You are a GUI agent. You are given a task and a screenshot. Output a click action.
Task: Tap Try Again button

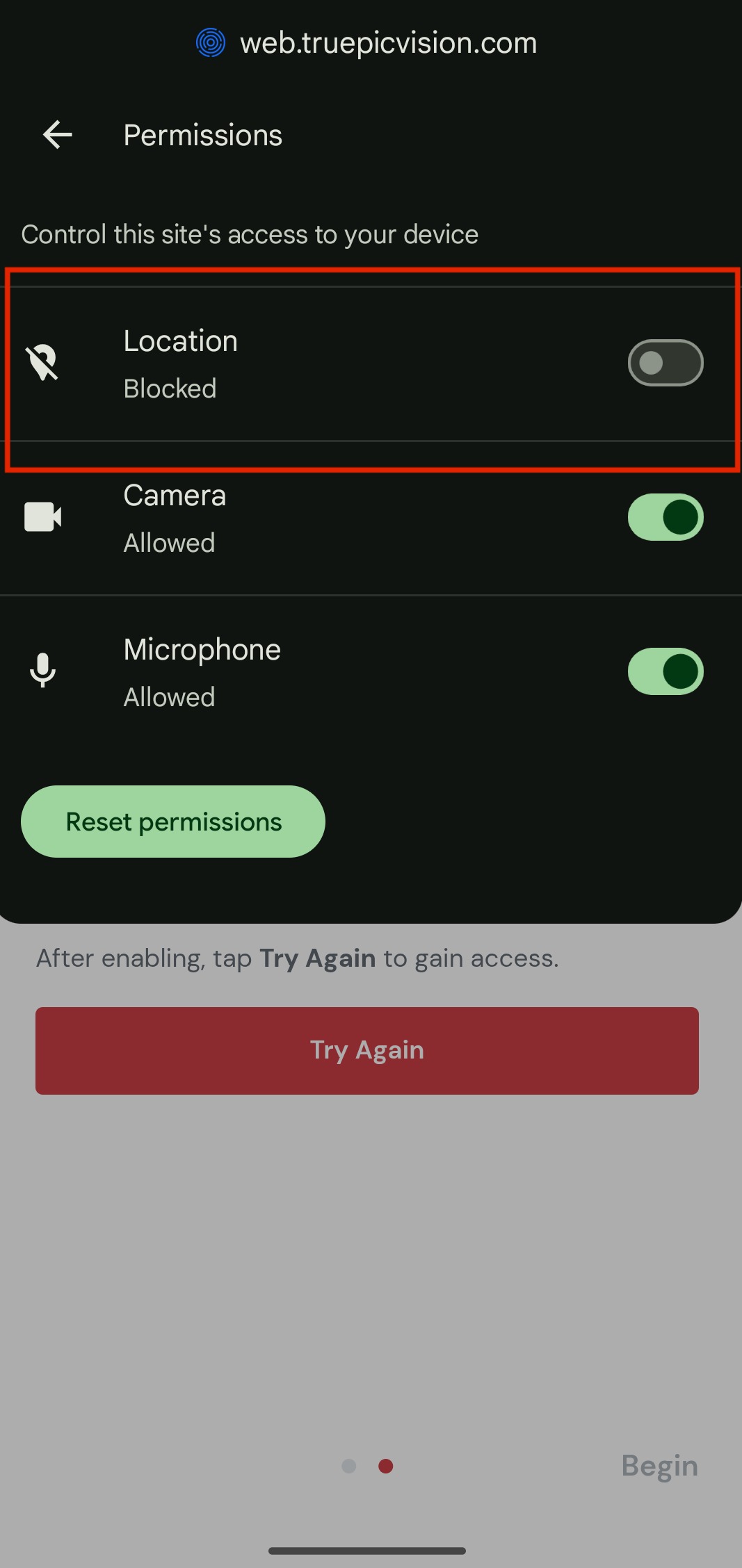(x=367, y=1050)
